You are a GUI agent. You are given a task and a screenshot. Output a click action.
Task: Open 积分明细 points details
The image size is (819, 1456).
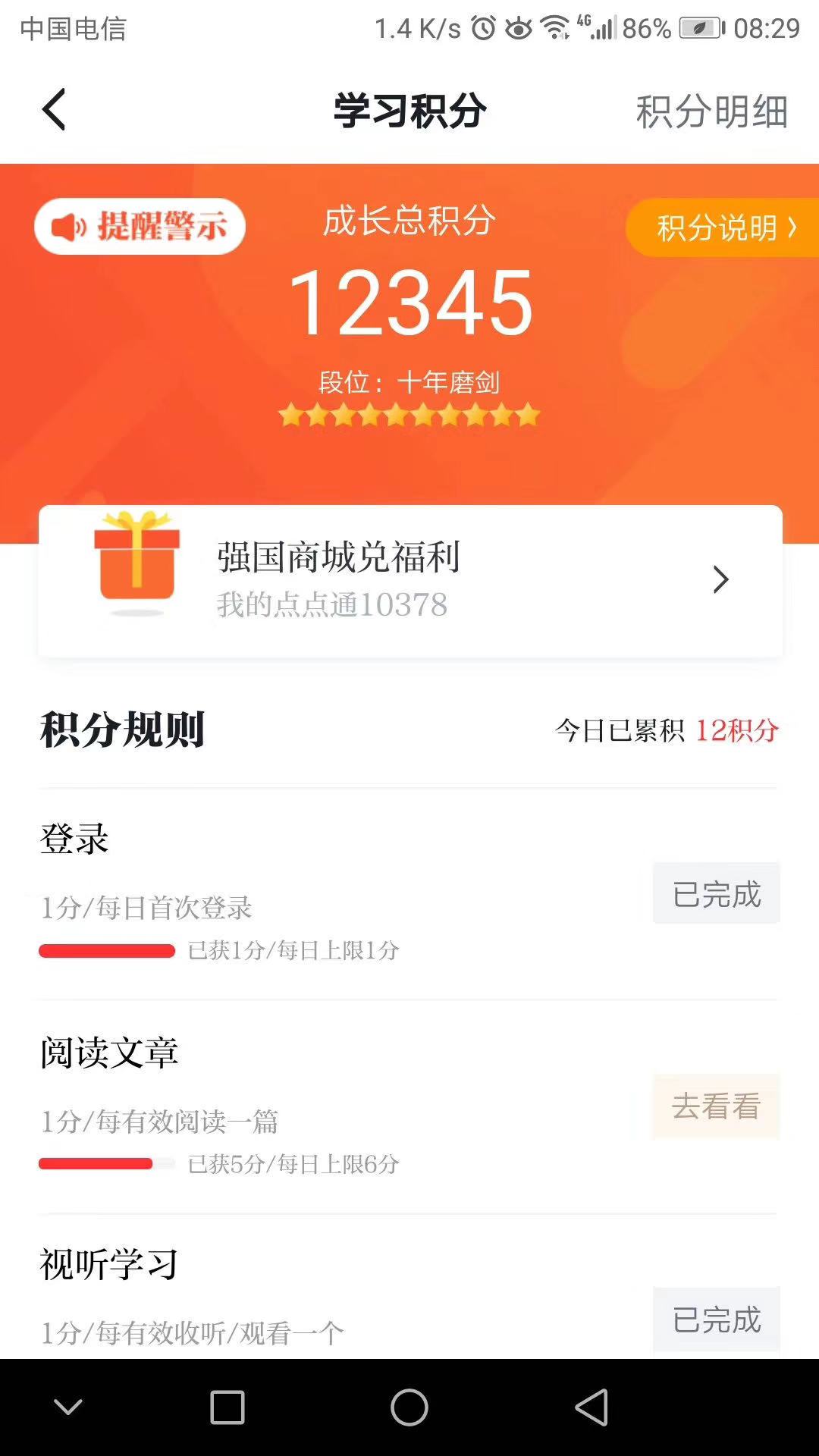click(711, 111)
